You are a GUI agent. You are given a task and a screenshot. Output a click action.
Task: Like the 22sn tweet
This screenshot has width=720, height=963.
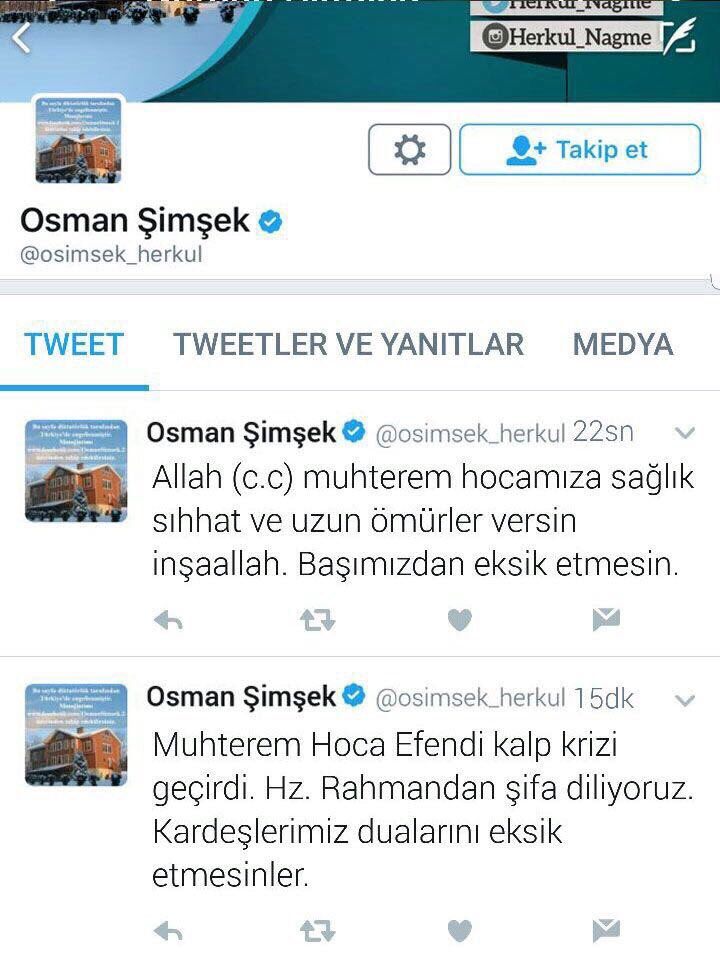coord(459,621)
